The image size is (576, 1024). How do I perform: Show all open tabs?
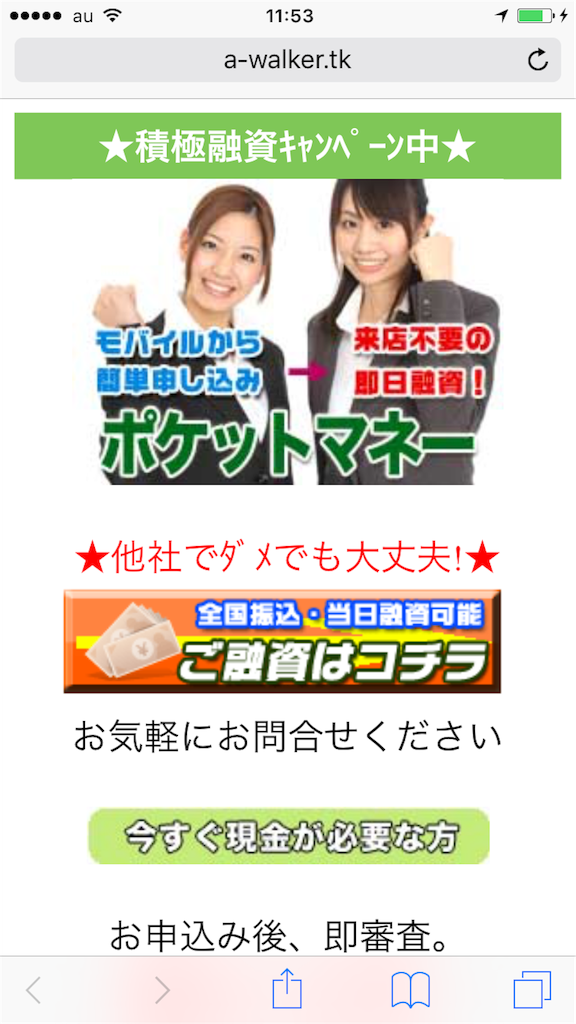coord(532,990)
